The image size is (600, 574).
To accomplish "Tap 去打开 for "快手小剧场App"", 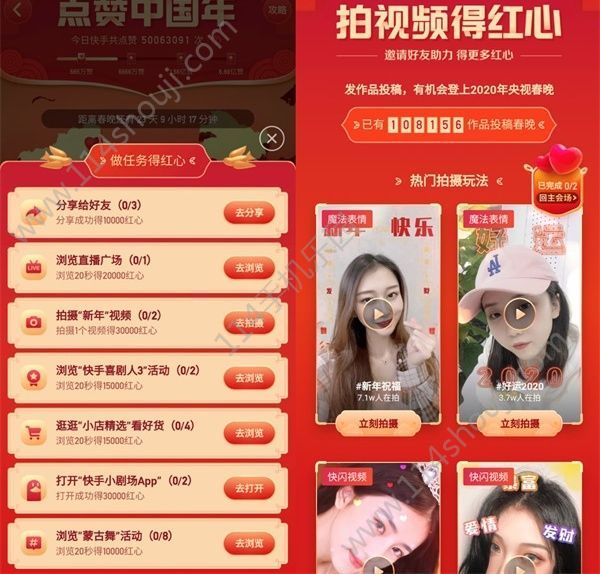I will 249,488.
